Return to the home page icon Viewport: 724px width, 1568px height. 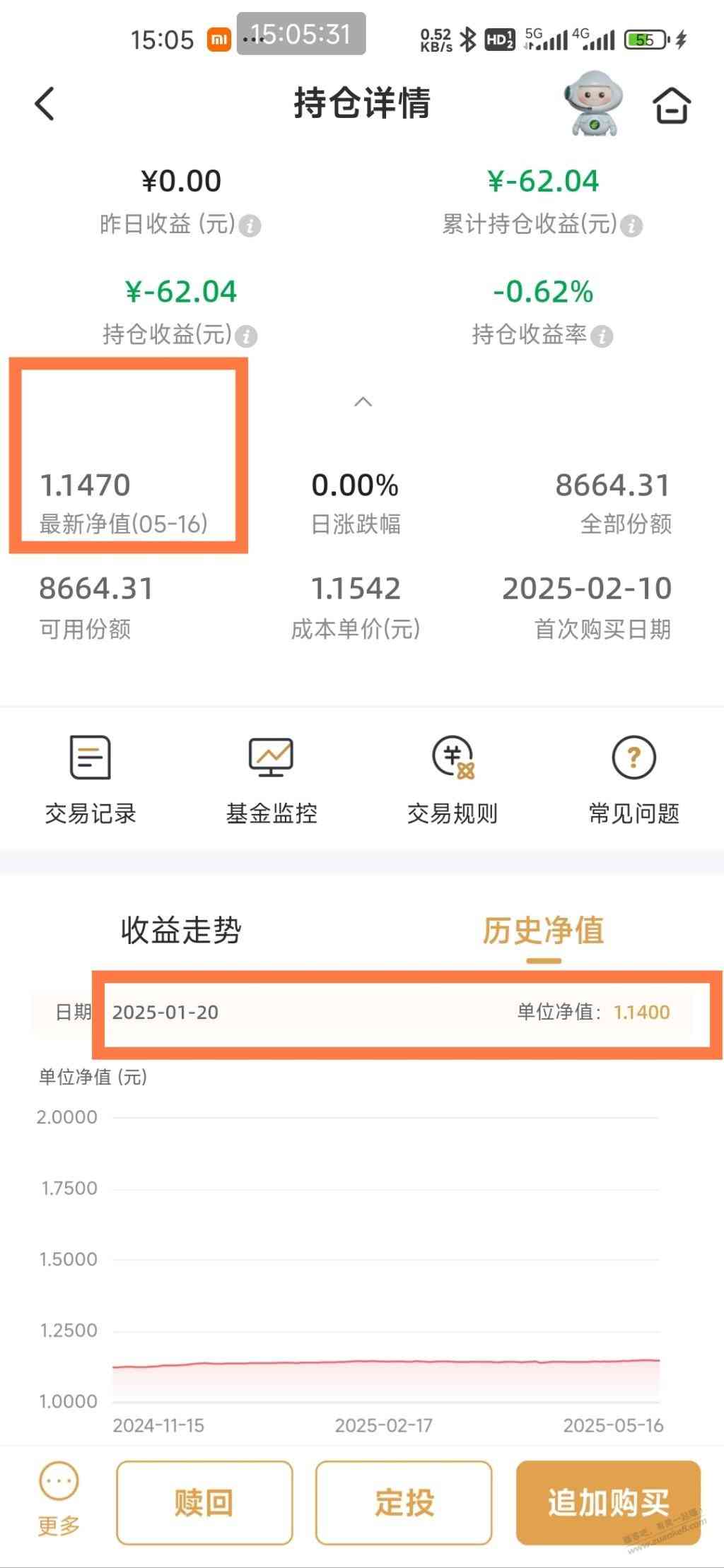pos(670,105)
